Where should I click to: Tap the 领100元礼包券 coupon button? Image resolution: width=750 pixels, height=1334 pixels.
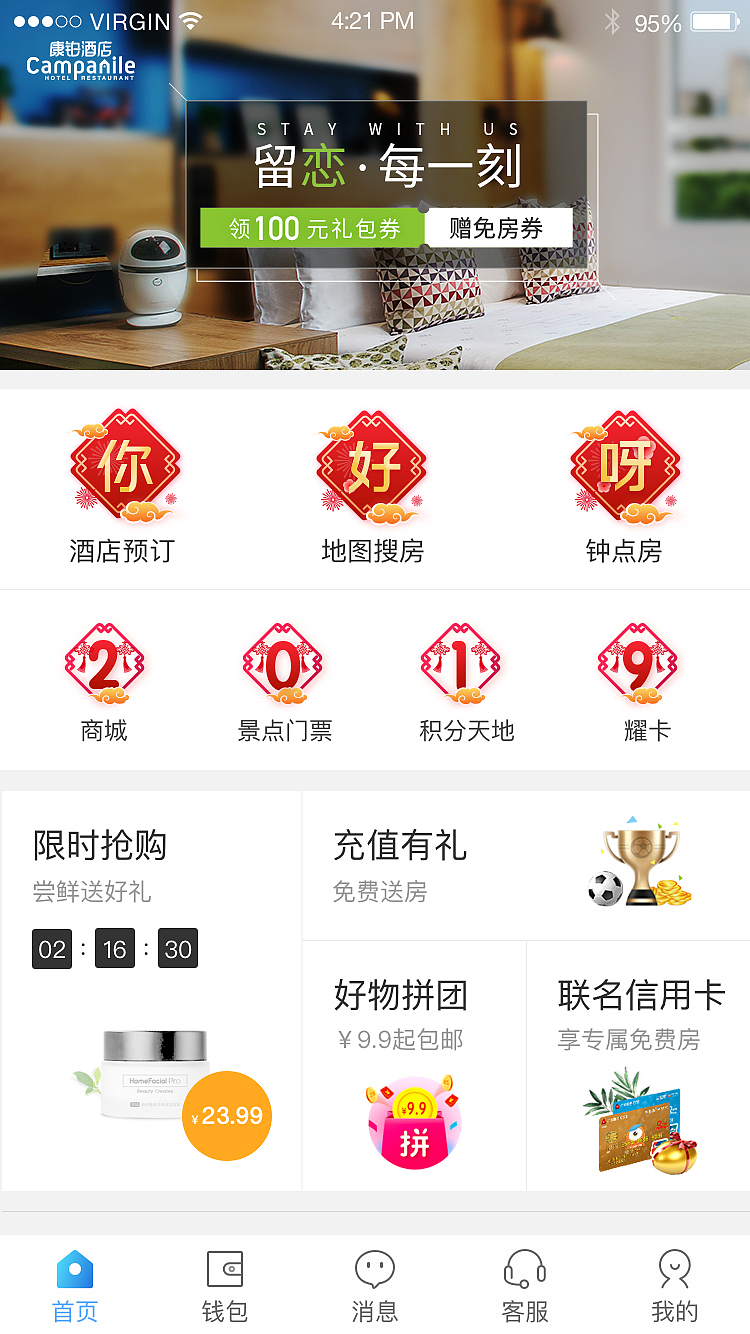pos(311,228)
